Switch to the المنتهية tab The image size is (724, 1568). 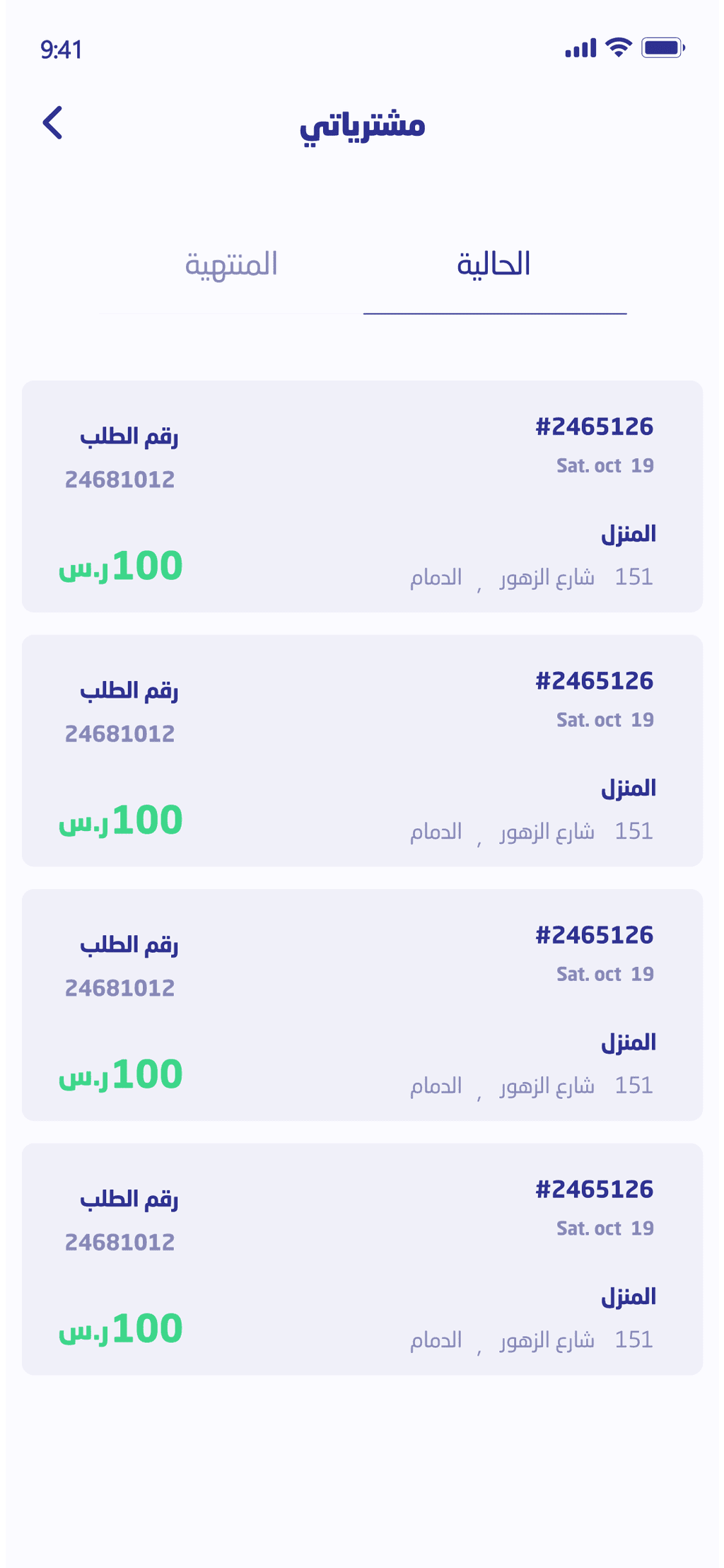231,265
